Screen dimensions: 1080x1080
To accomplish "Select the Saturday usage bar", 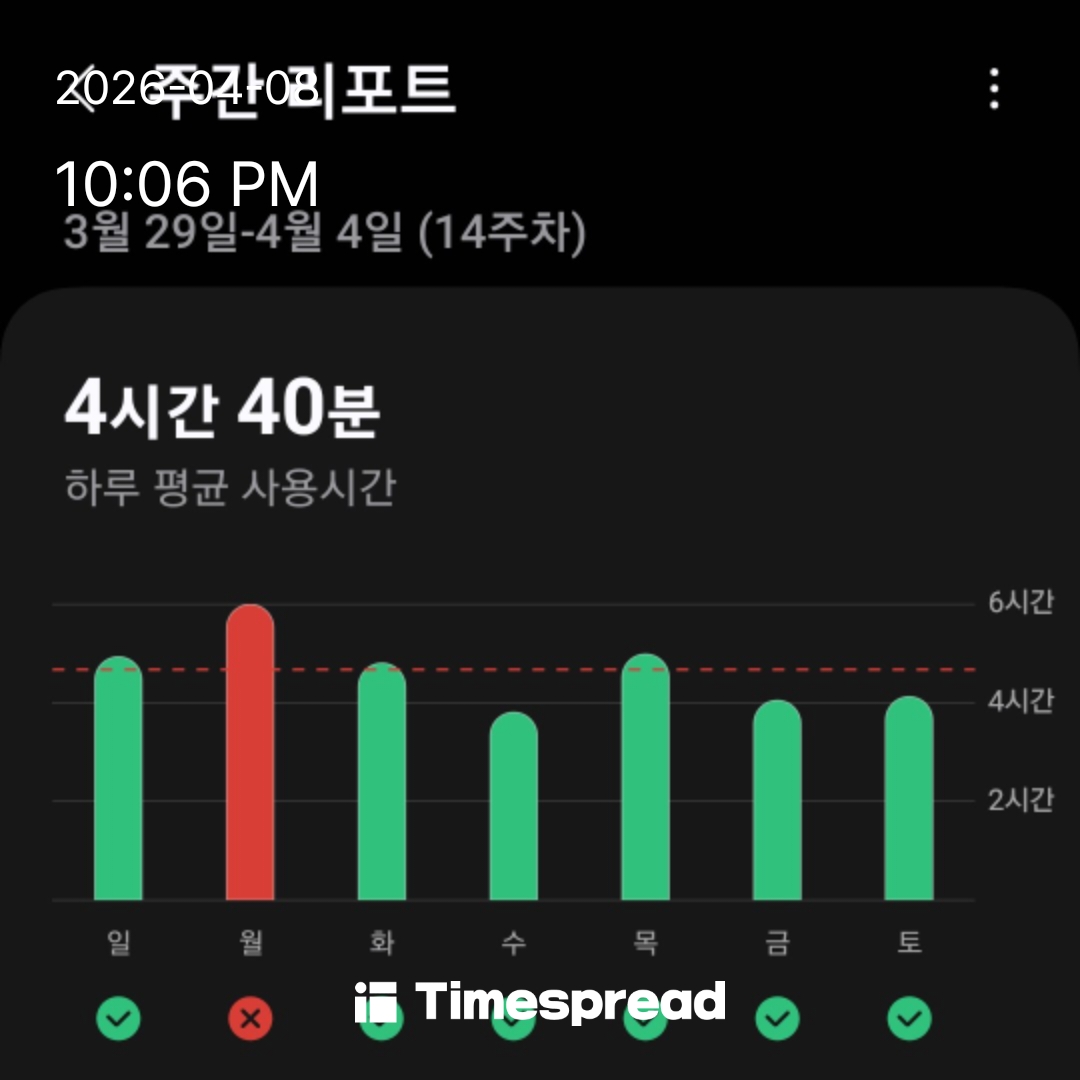I will [909, 798].
